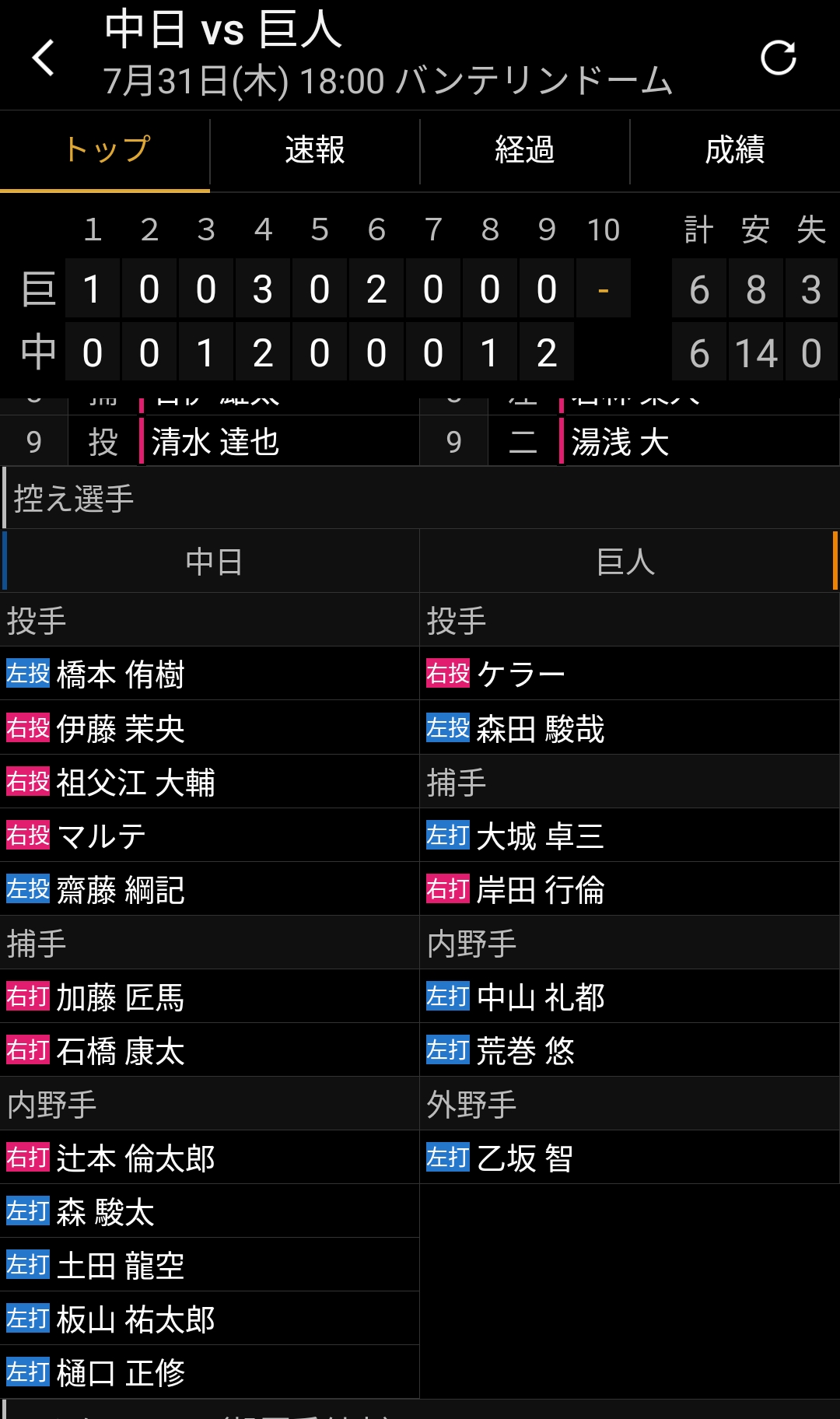View catcher 大城 卓三 details

tap(630, 836)
